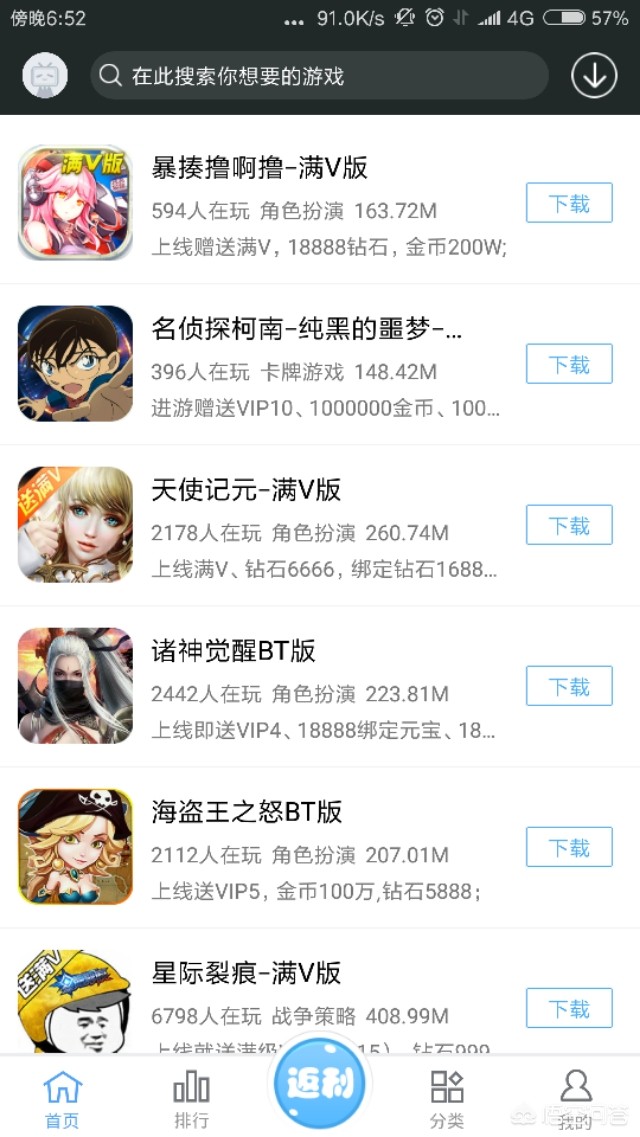Download 海盗王之怒BT版
The image size is (640, 1137).
tap(569, 848)
